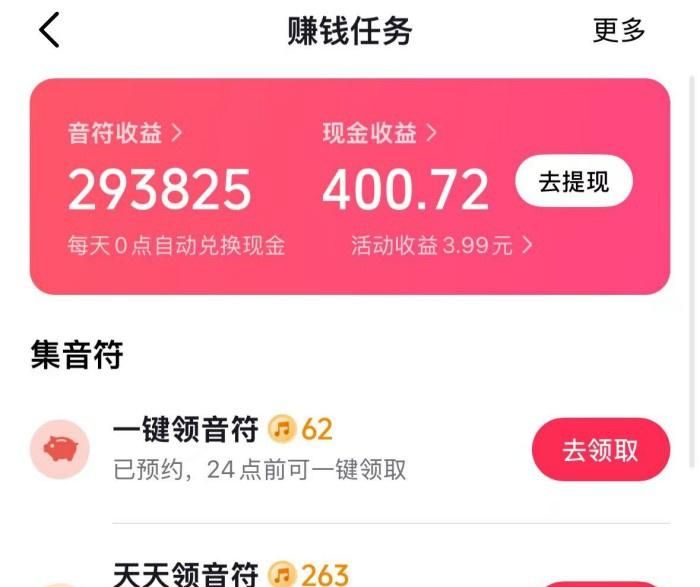Open 活动收益 3.99元 details
700x587 pixels.
pos(441,245)
